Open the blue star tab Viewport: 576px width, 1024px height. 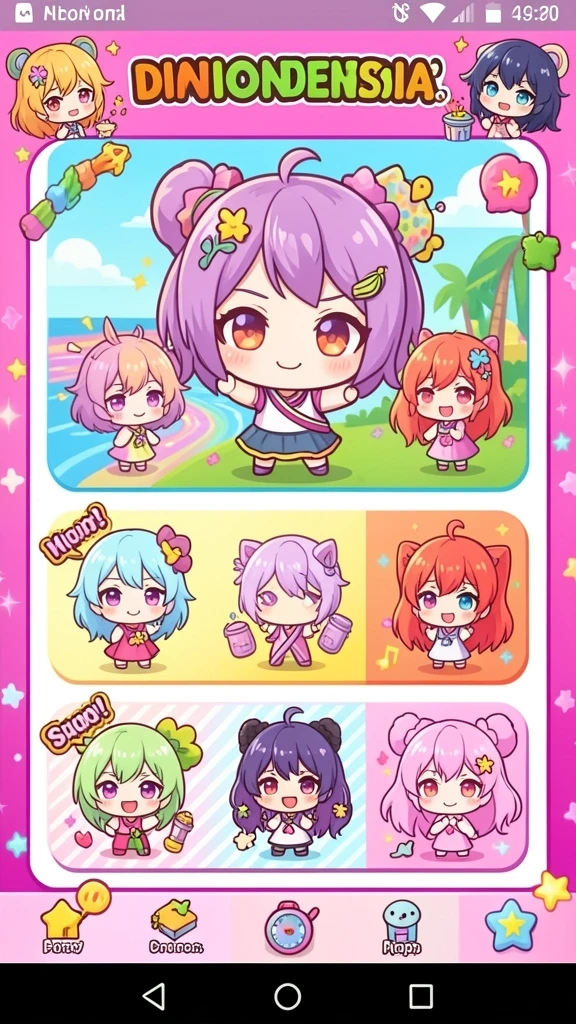tap(511, 925)
